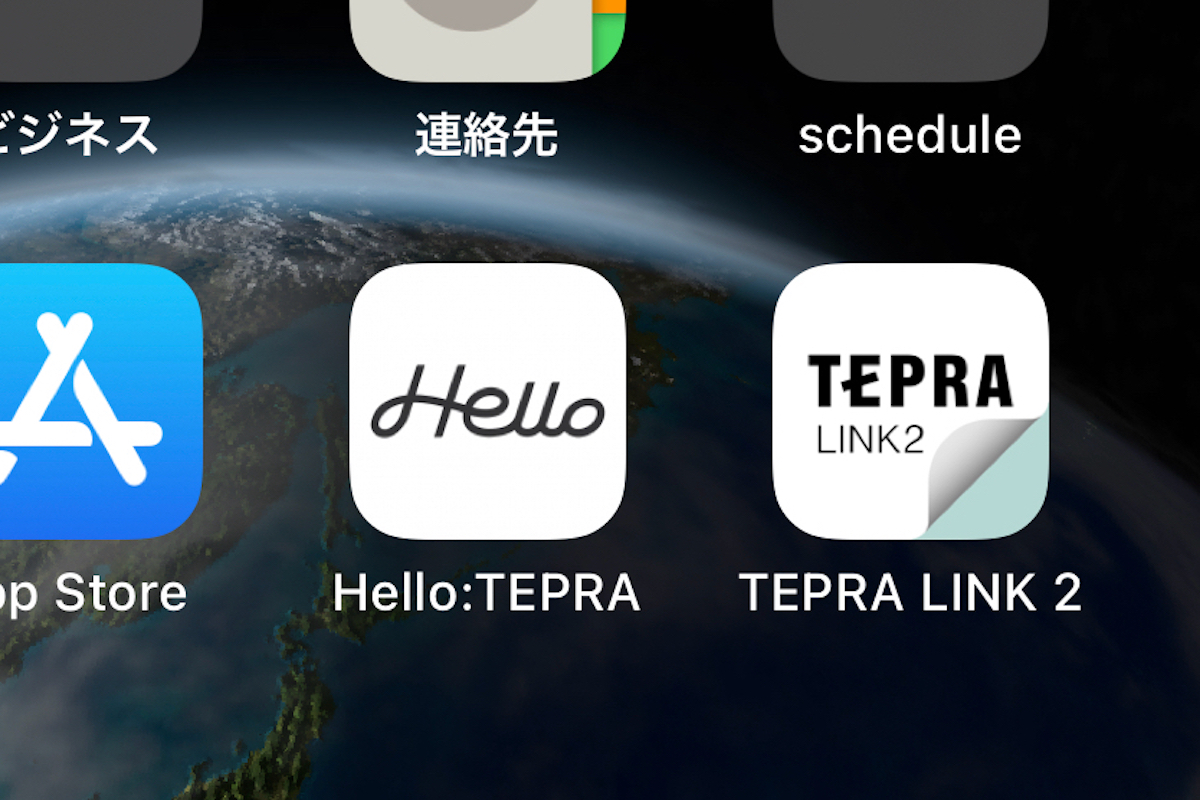Open the 連絡先 contacts app
Screen dimensions: 1200x800
(487, 40)
